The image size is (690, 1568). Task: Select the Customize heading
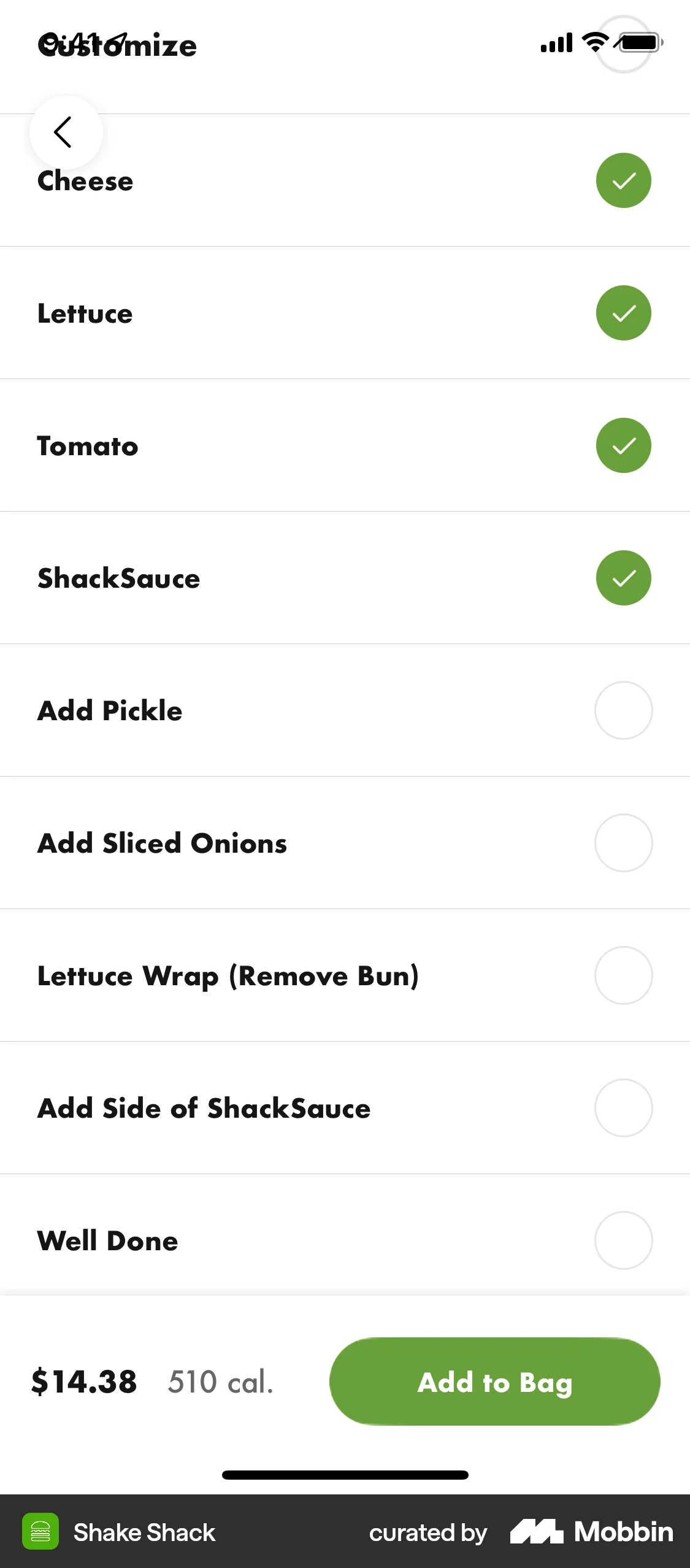click(118, 45)
